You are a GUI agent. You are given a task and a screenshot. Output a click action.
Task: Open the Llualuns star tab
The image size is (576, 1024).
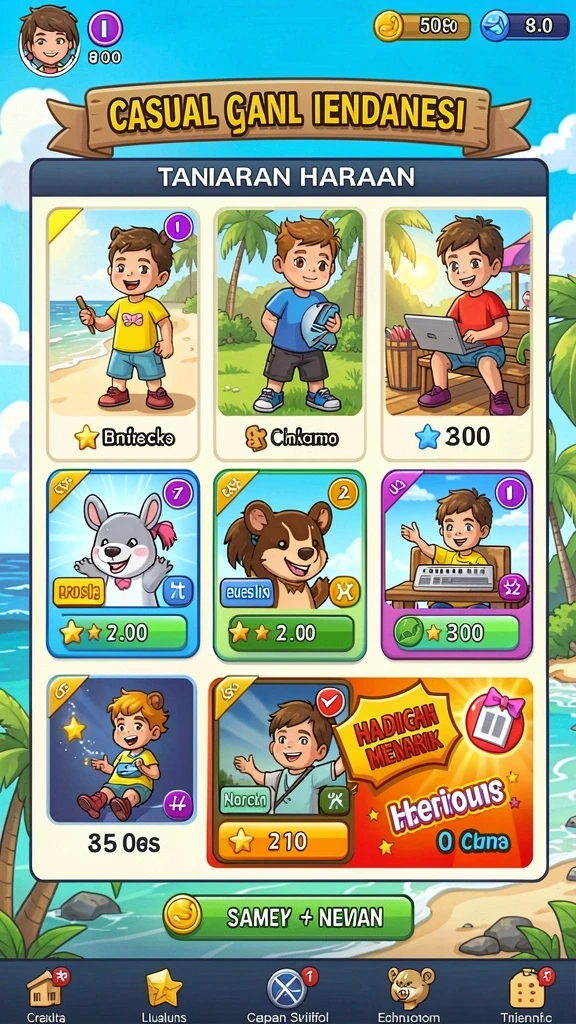pyautogui.click(x=164, y=994)
